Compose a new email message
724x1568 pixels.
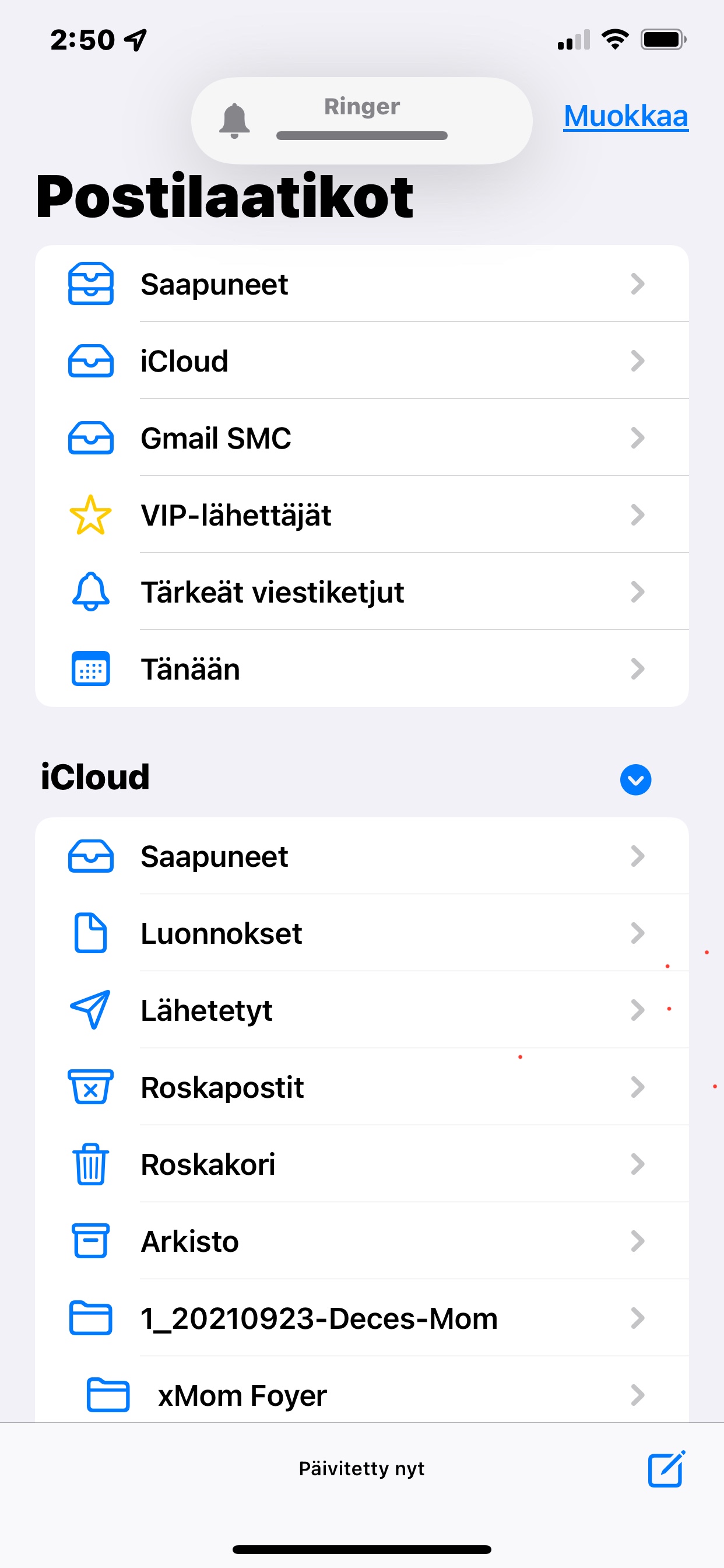coord(666,1469)
